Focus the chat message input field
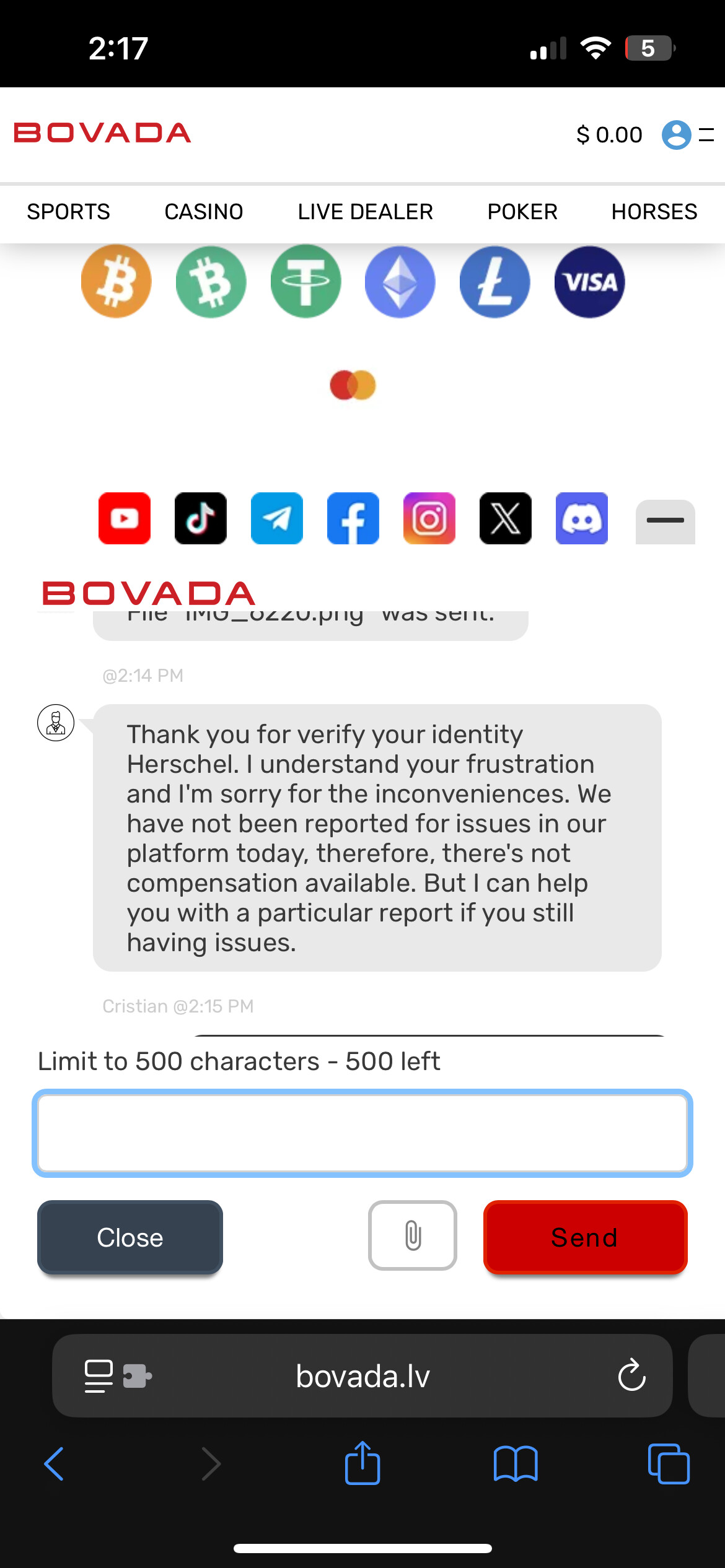The image size is (725, 1568). point(362,1133)
